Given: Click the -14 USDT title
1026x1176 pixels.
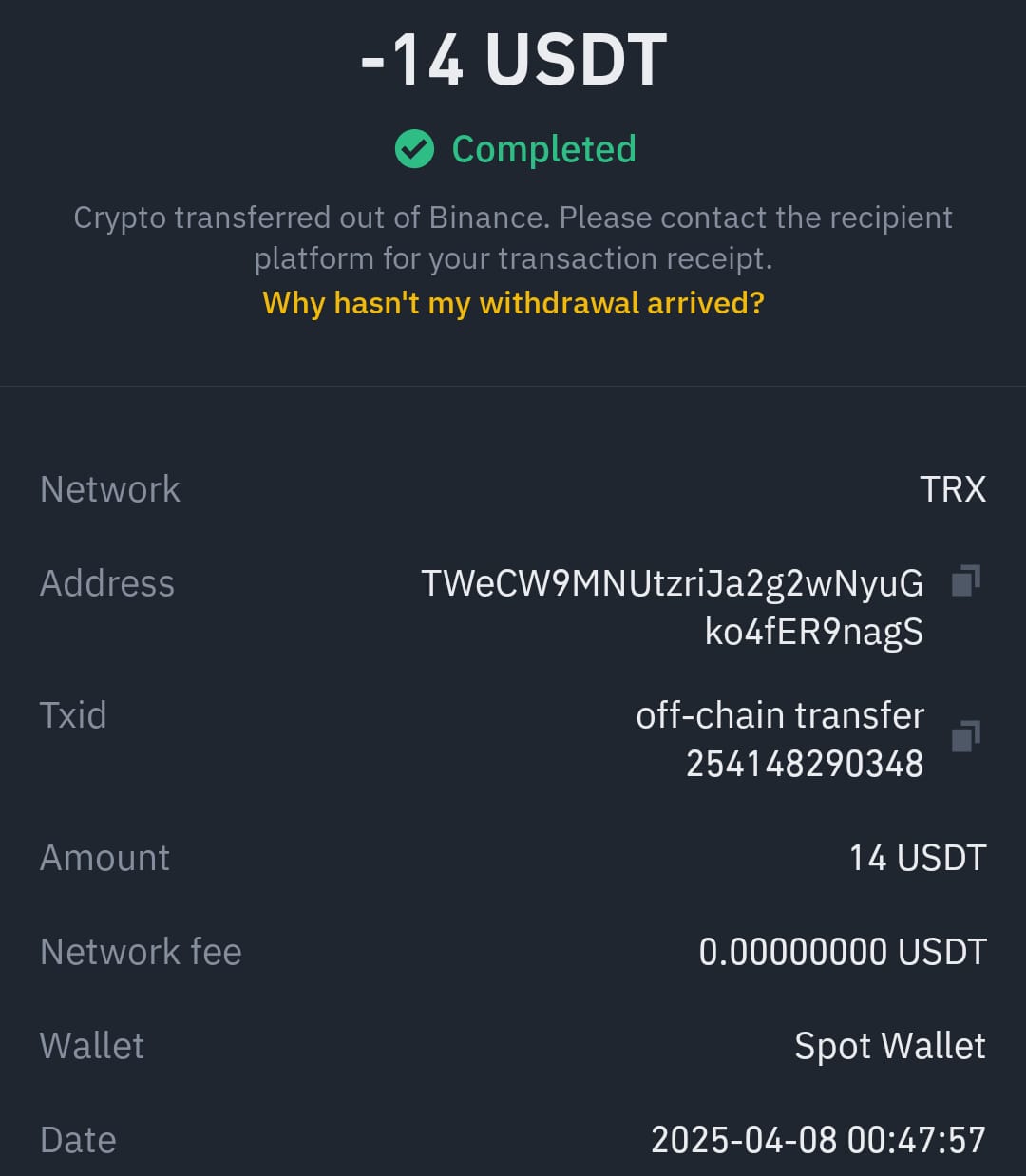Looking at the screenshot, I should (513, 59).
